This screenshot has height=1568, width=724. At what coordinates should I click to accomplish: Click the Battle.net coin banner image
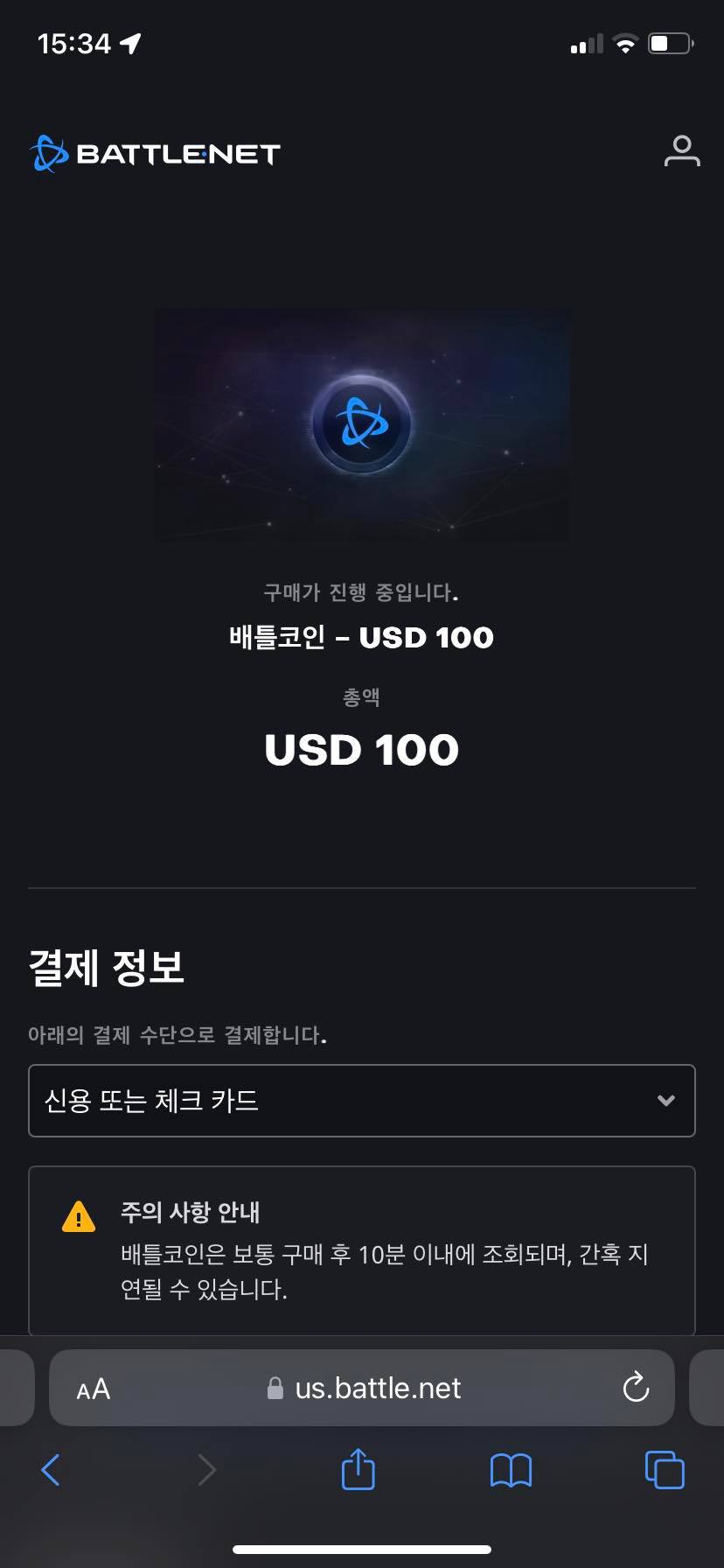[361, 424]
